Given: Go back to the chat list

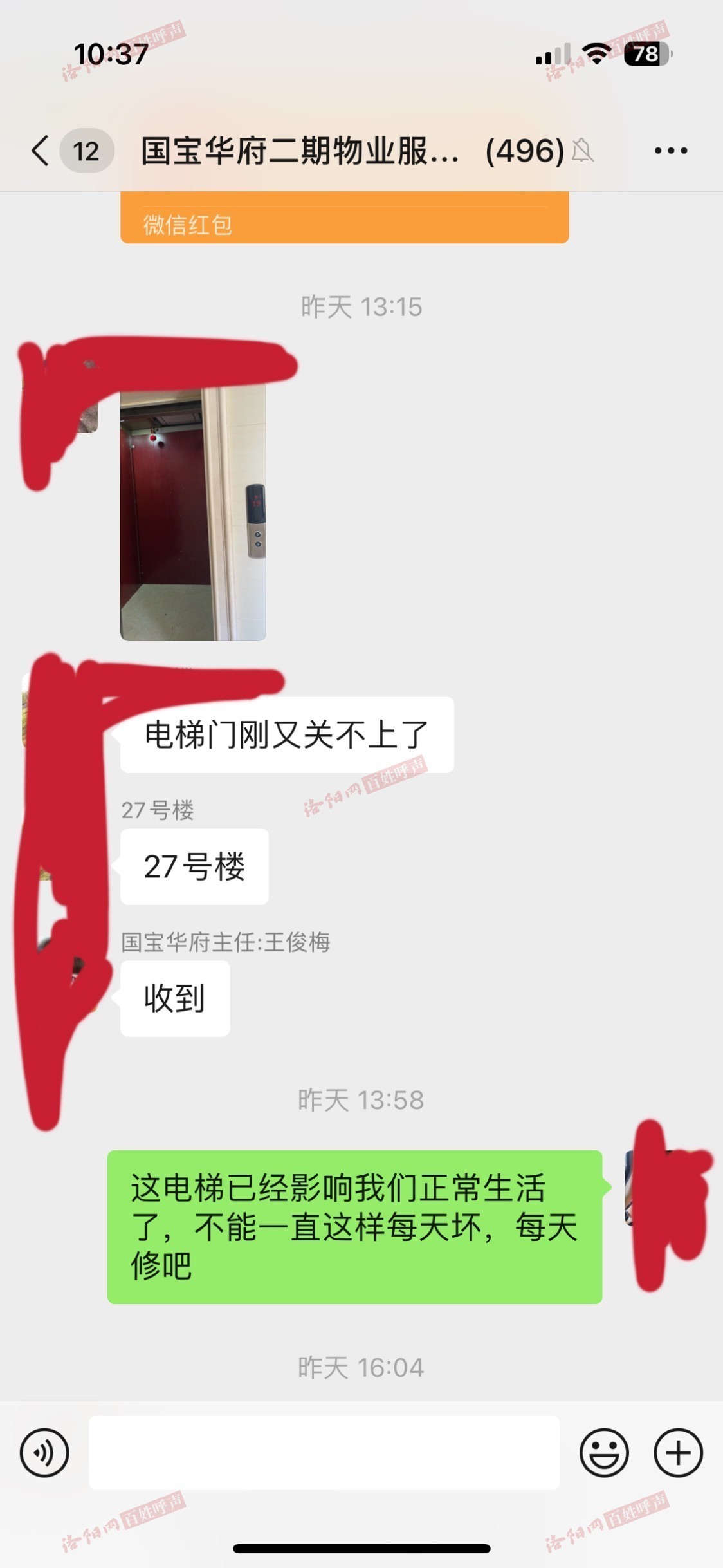Looking at the screenshot, I should [x=41, y=151].
